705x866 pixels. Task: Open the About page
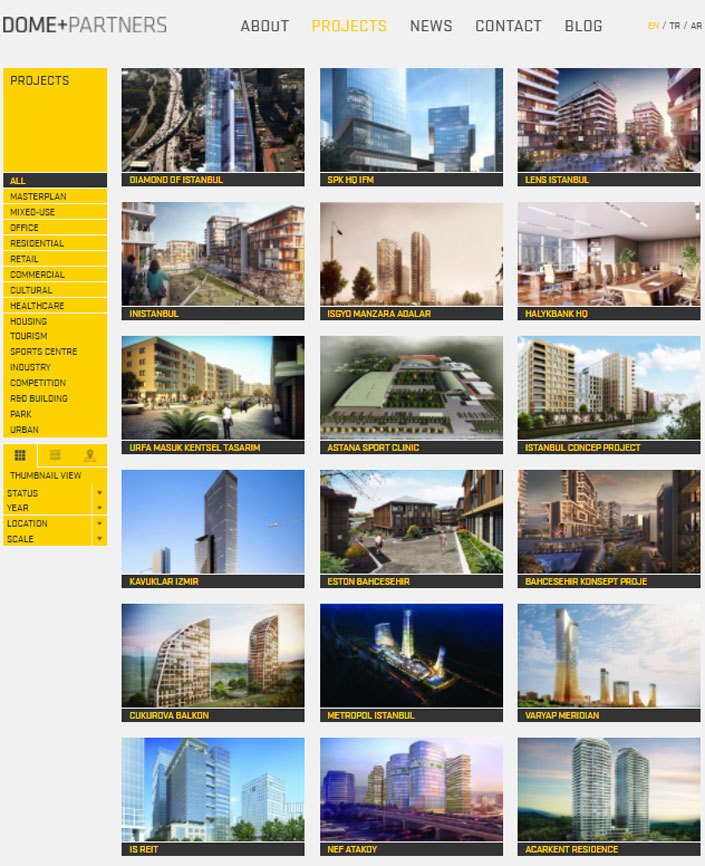264,26
